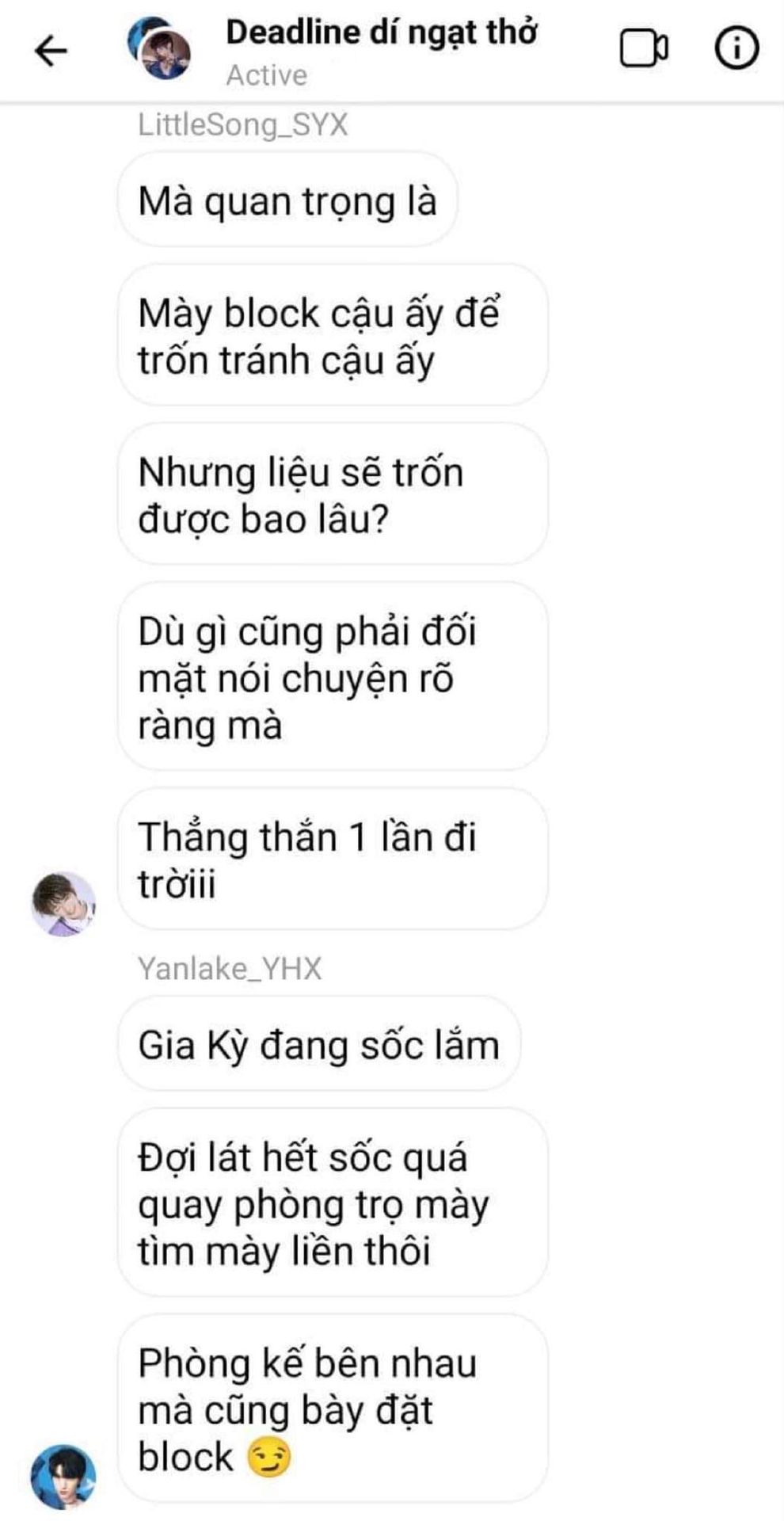Go back to the chat list
784x1521 pixels.
tap(51, 51)
